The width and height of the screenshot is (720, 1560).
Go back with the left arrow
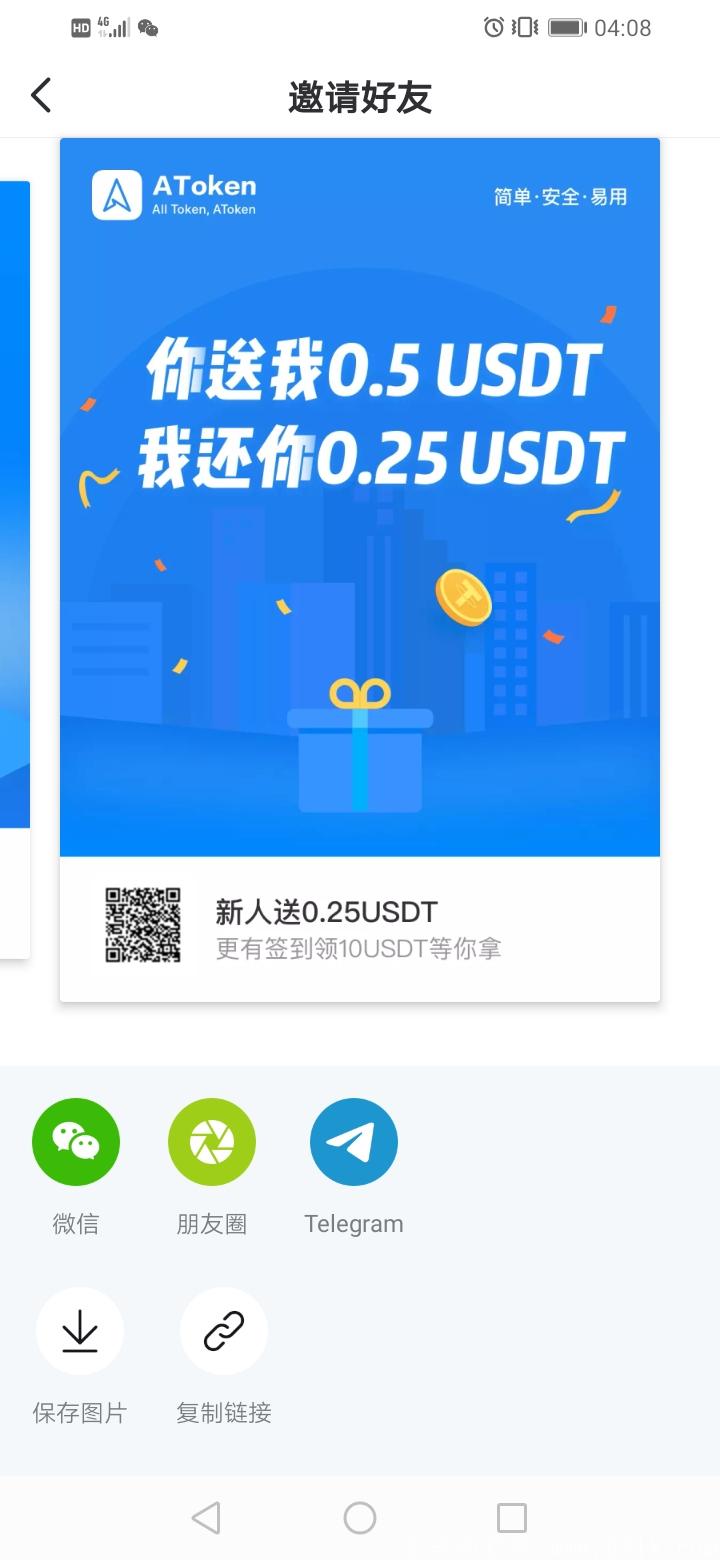coord(40,95)
